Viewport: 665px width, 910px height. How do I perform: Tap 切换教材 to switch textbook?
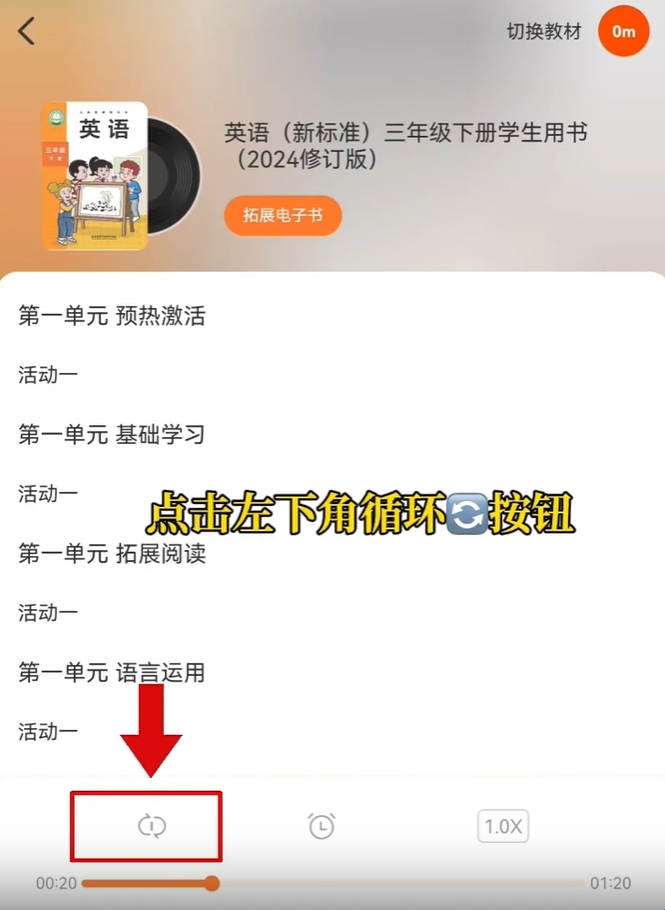[543, 31]
